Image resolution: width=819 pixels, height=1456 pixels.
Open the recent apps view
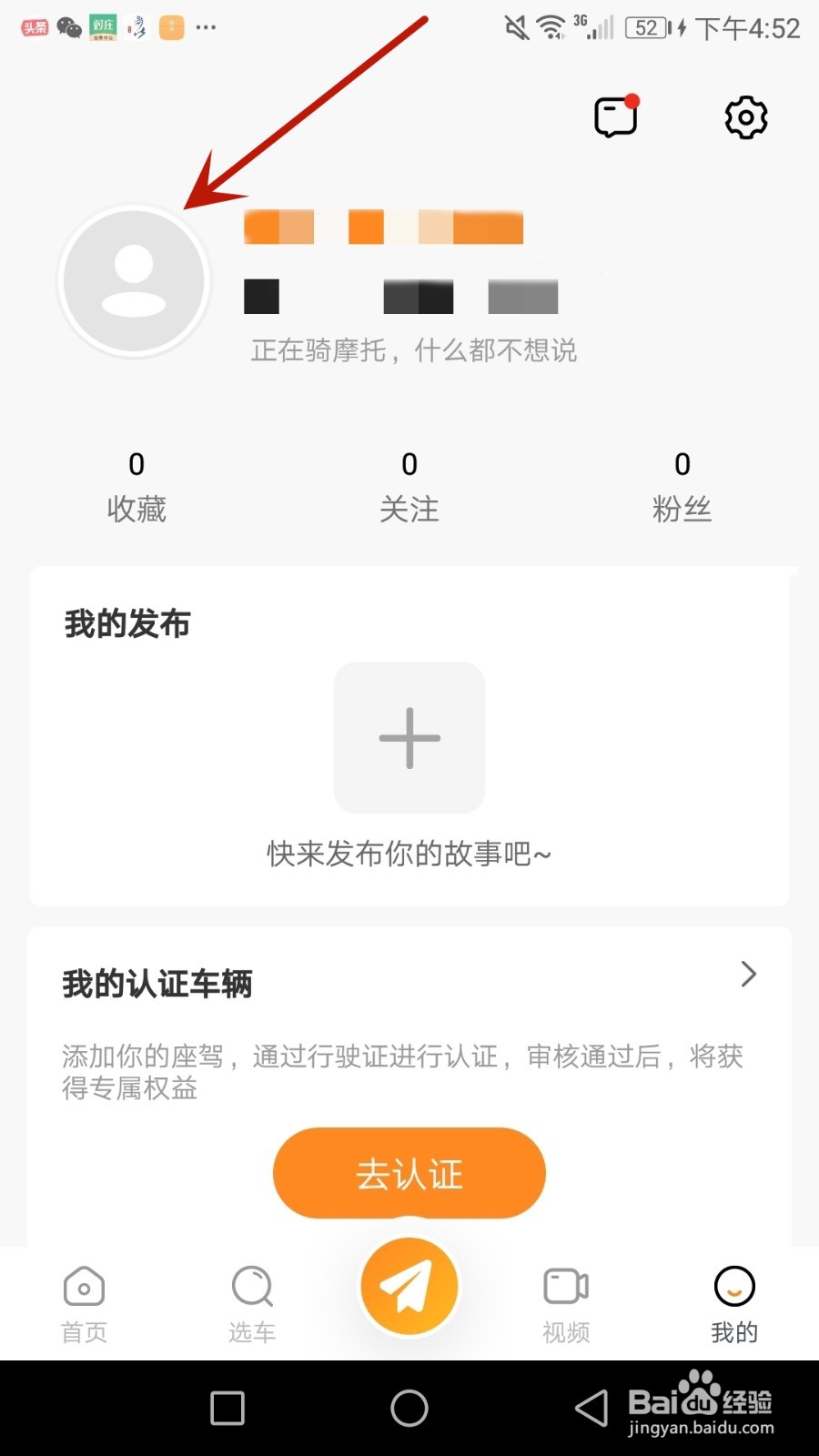pos(227,1408)
